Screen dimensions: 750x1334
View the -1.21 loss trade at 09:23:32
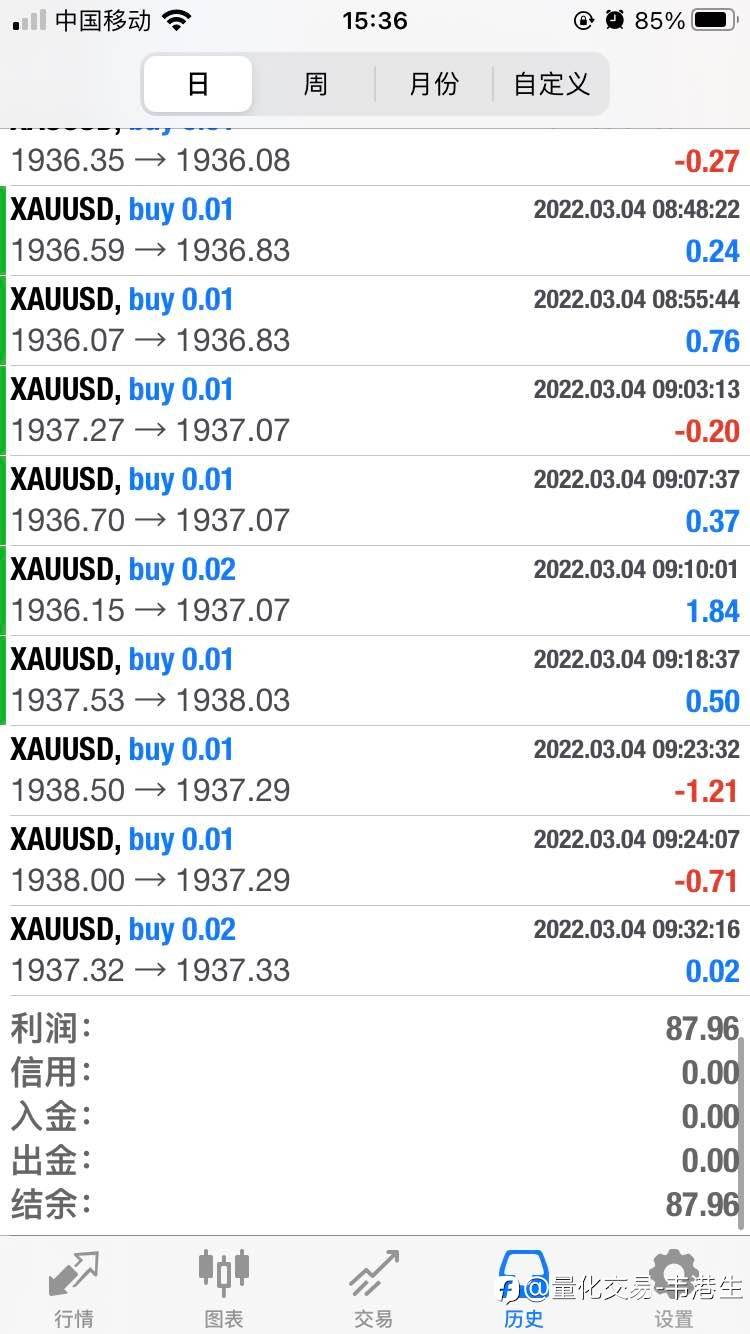375,771
